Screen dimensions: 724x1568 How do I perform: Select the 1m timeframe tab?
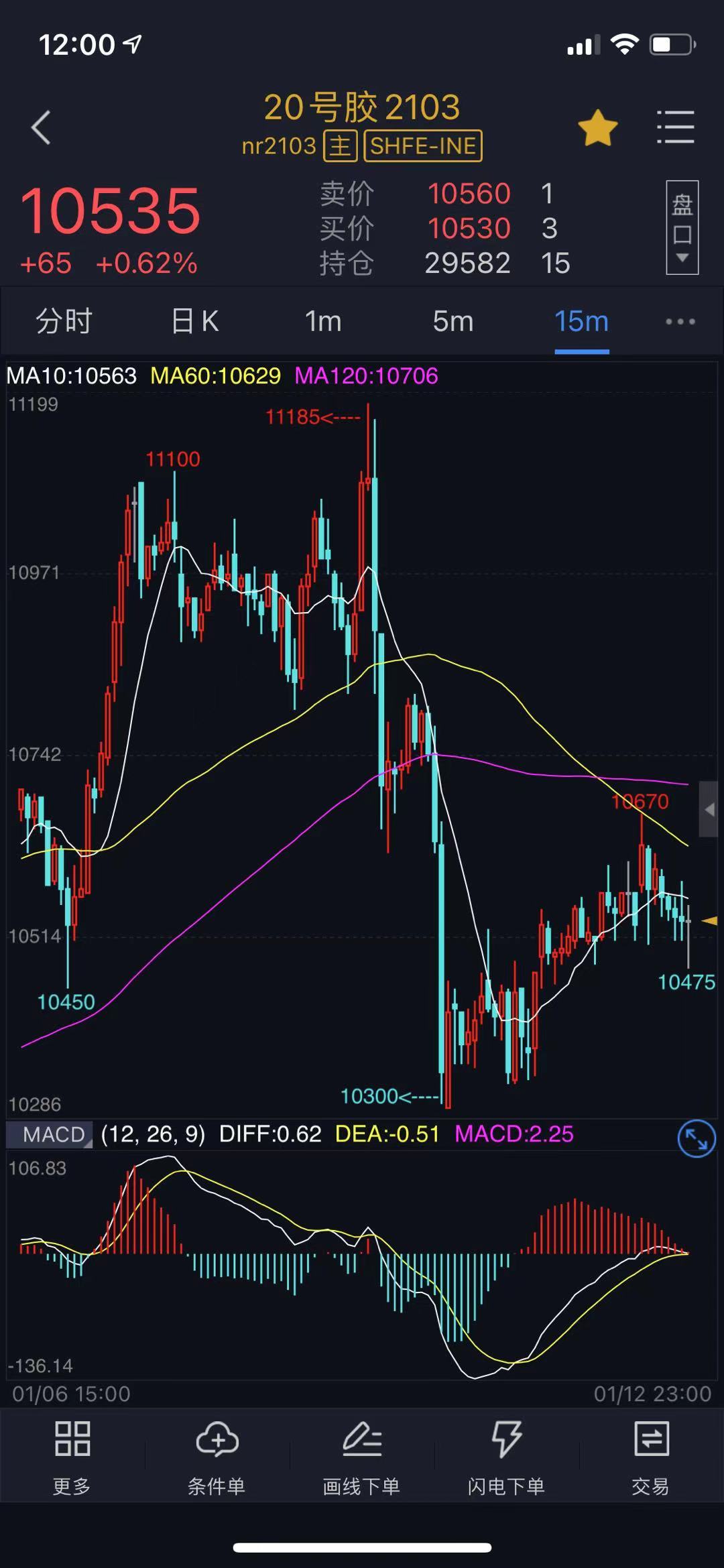pos(323,321)
